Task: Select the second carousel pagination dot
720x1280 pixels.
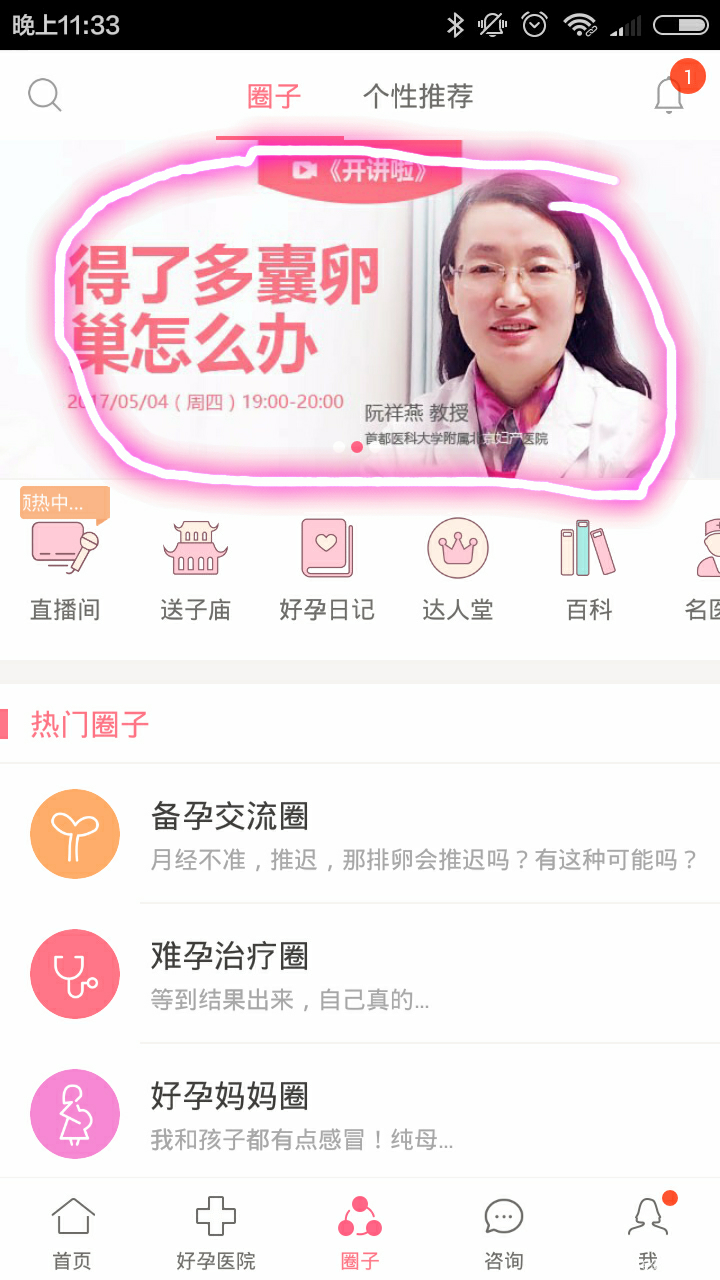Action: click(357, 447)
